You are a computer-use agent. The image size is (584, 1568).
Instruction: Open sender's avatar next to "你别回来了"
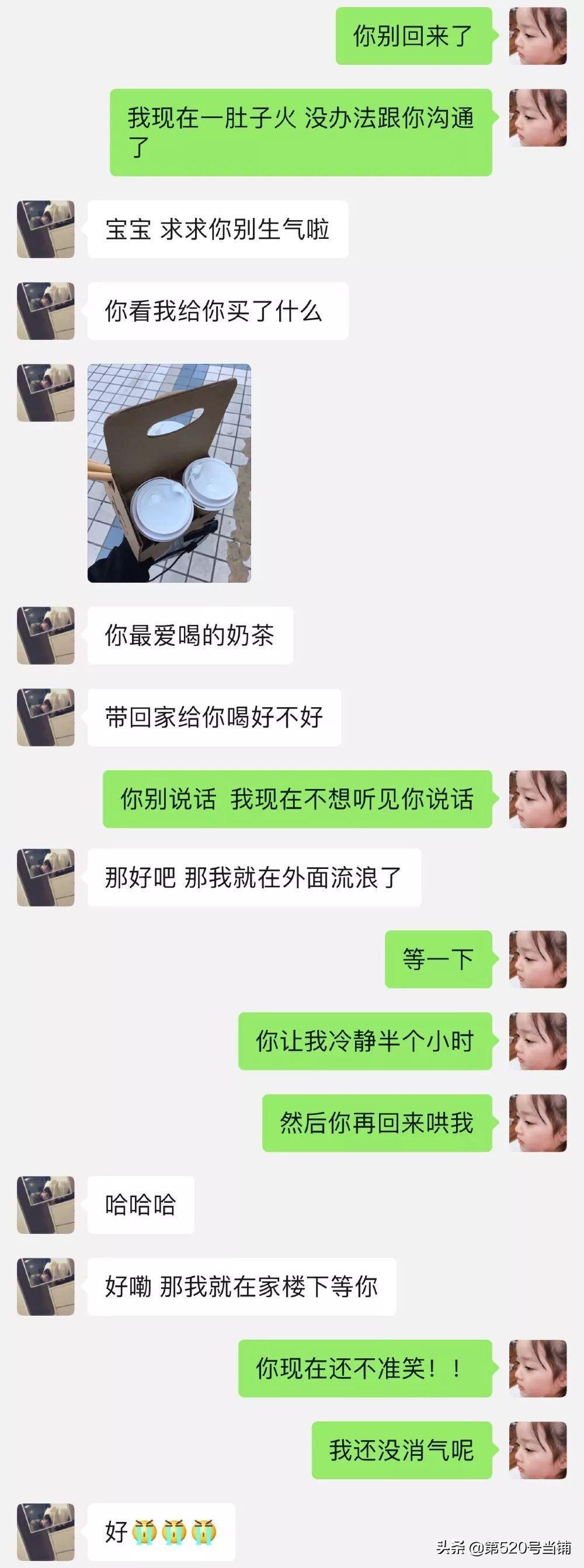[538, 36]
